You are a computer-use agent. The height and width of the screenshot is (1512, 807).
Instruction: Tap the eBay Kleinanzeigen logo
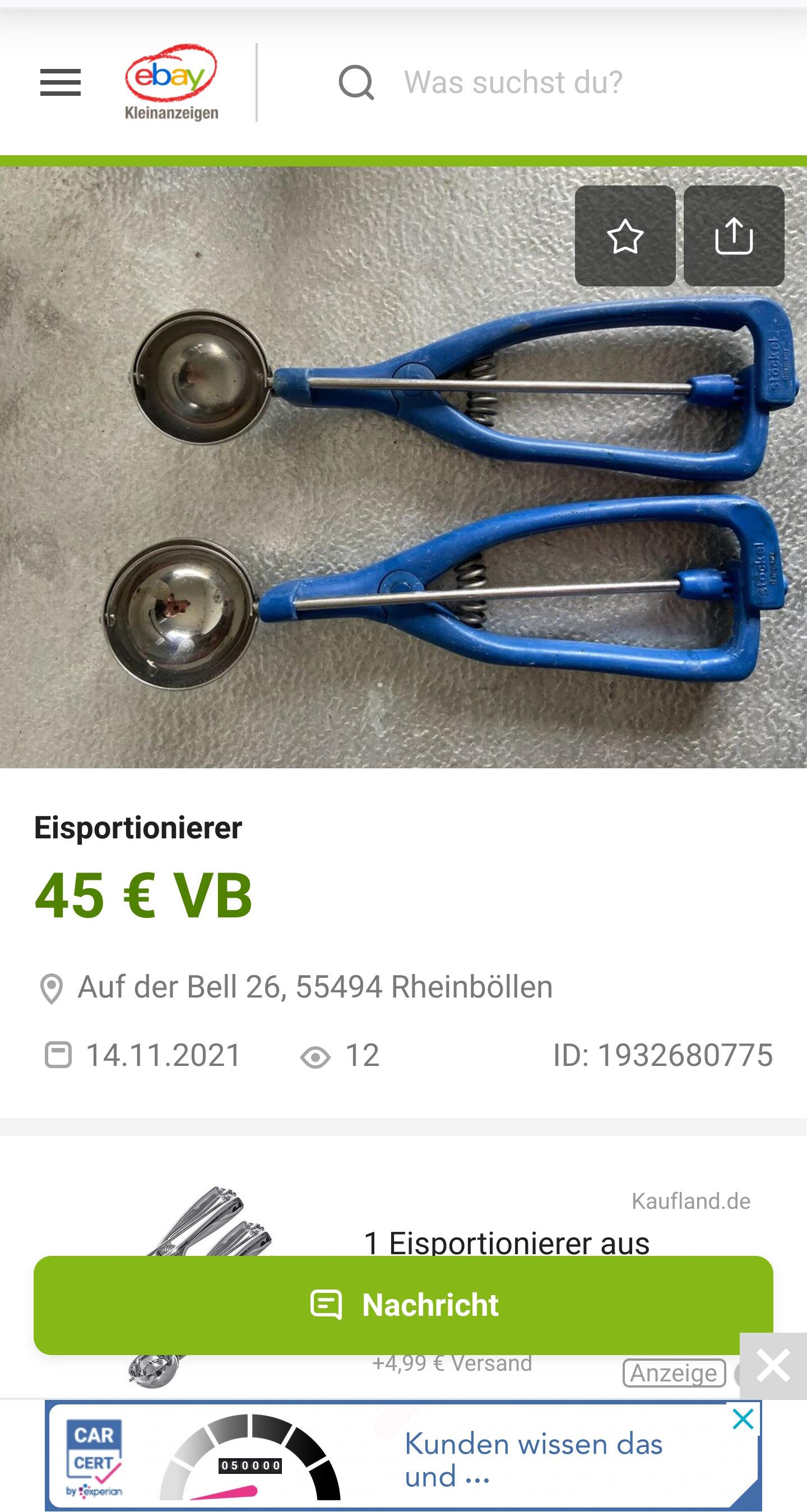pyautogui.click(x=171, y=82)
